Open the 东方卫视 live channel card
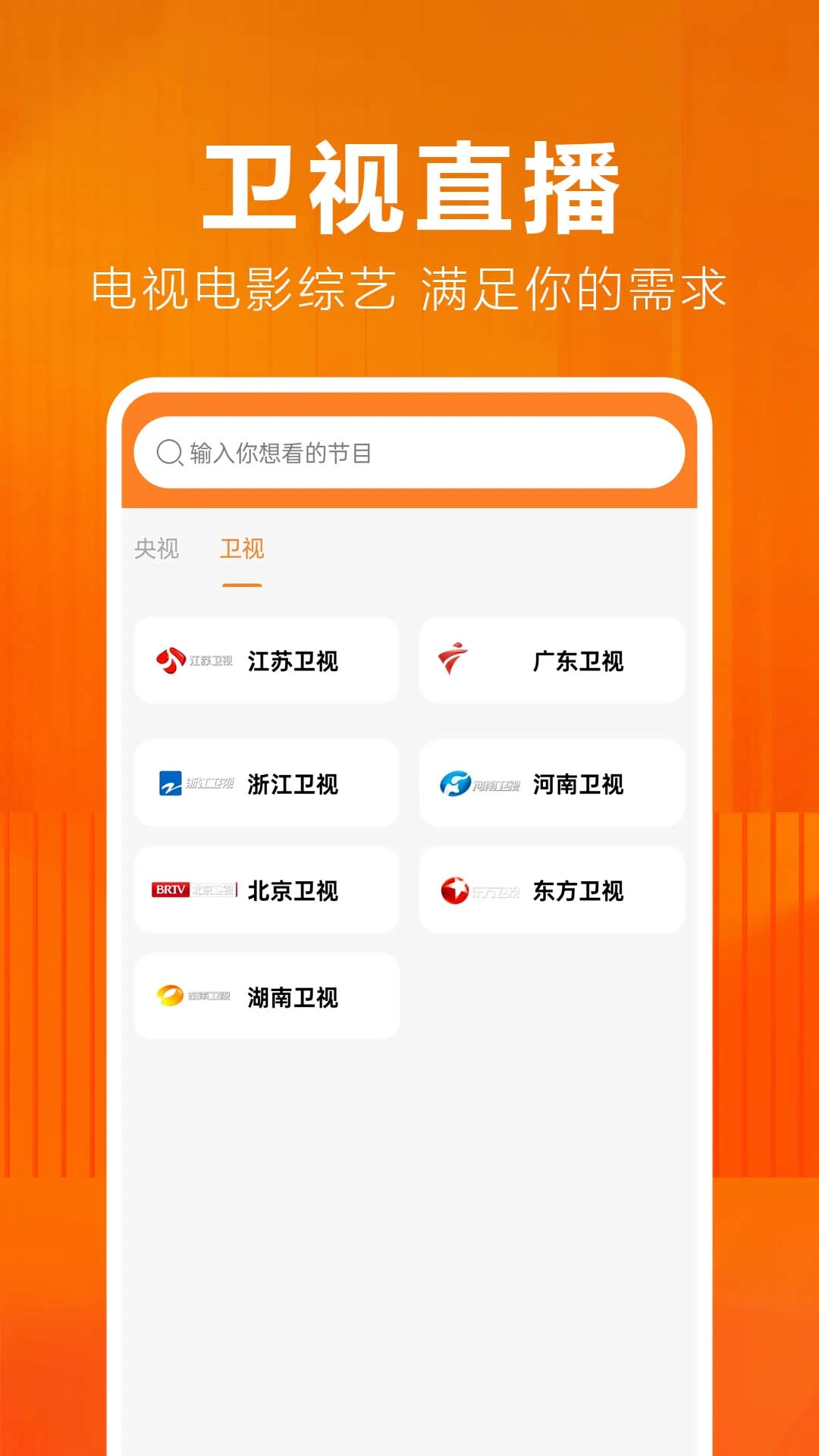 click(551, 890)
